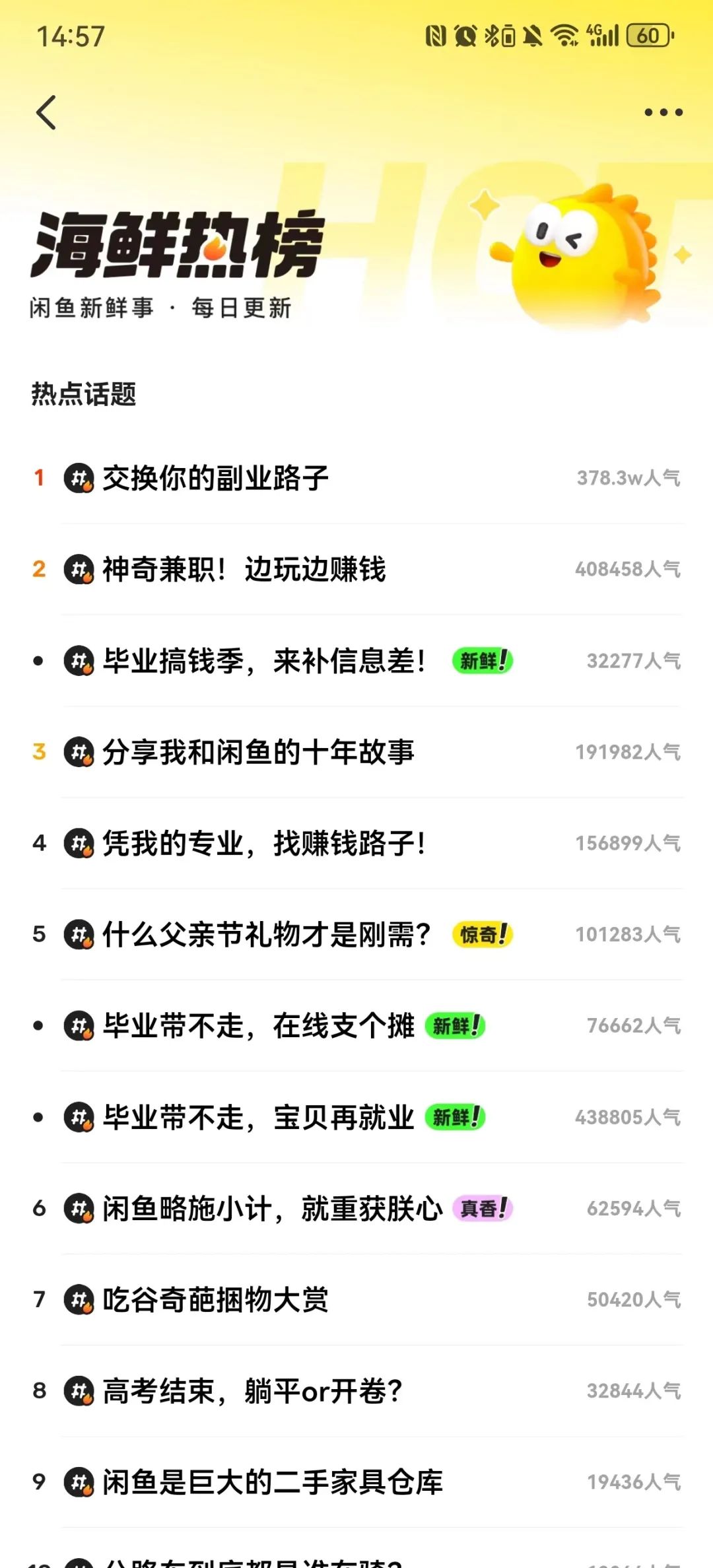Open topic 吃谷奇葩捆物大赏
The width and height of the screenshot is (713, 1568).
(x=215, y=1299)
